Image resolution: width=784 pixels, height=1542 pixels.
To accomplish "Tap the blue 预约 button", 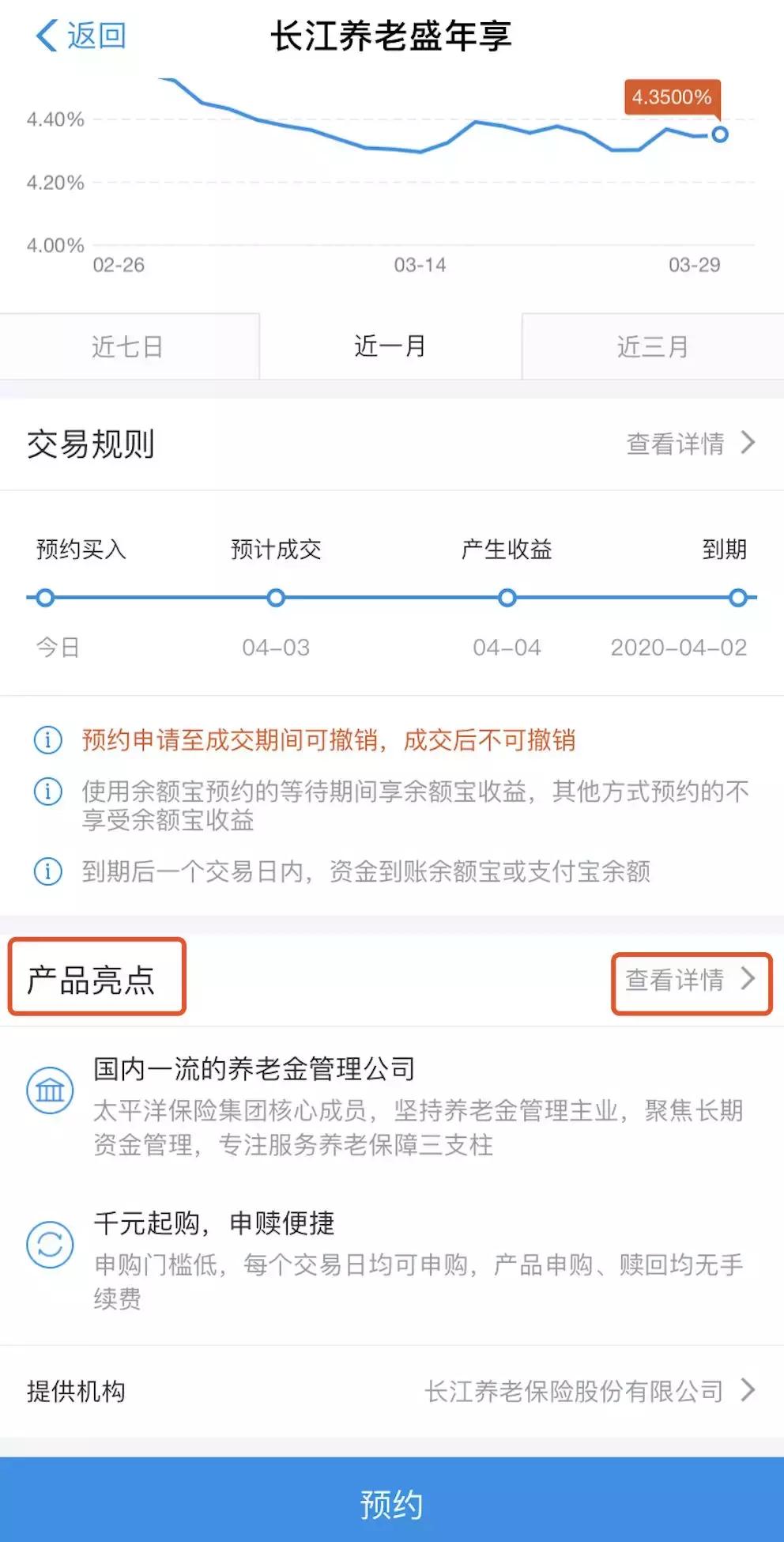I will [392, 1508].
